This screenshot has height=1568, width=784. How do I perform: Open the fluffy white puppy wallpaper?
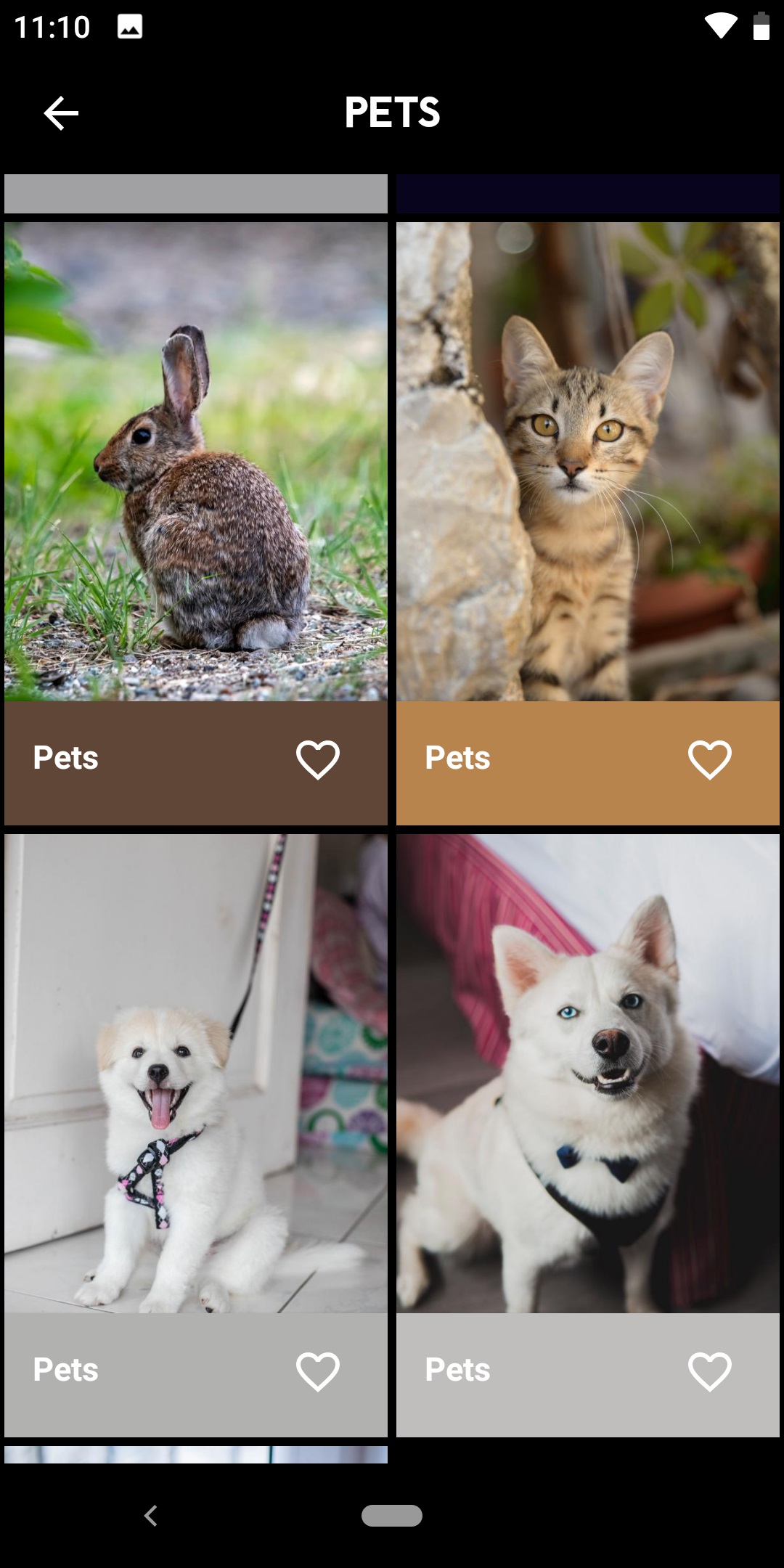pos(196,1074)
